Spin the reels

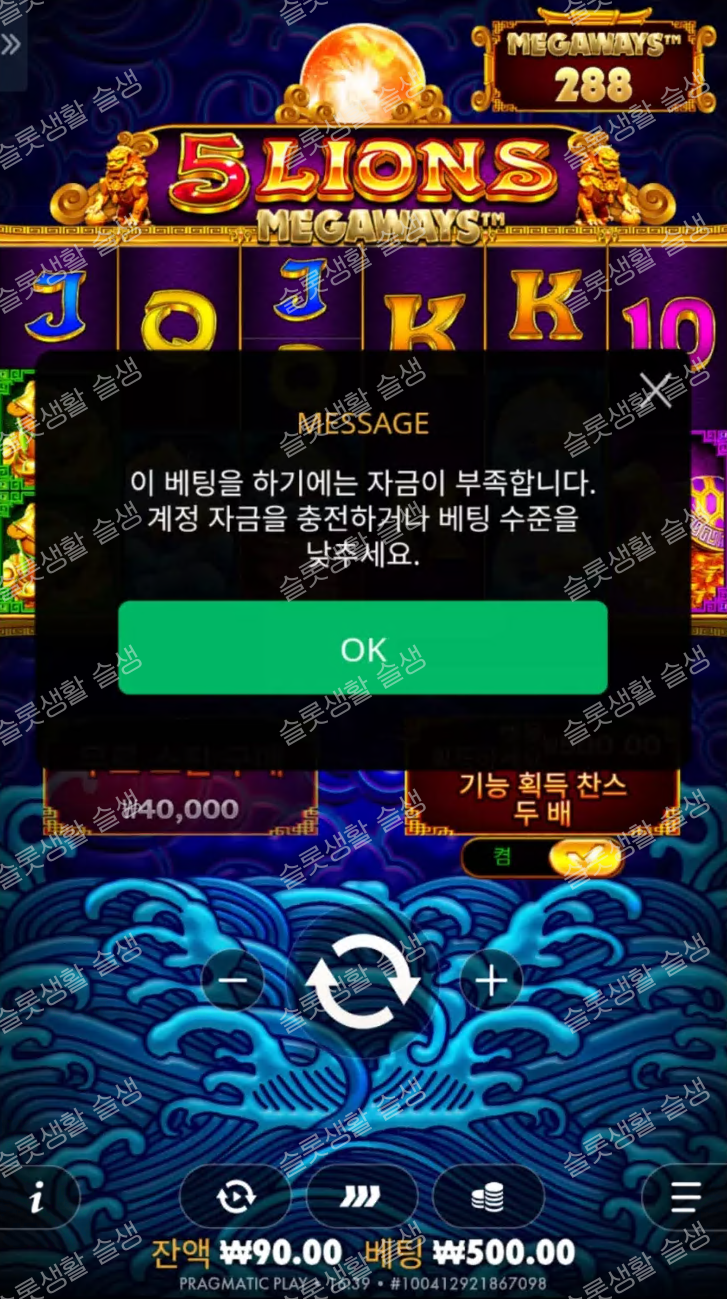tap(362, 983)
